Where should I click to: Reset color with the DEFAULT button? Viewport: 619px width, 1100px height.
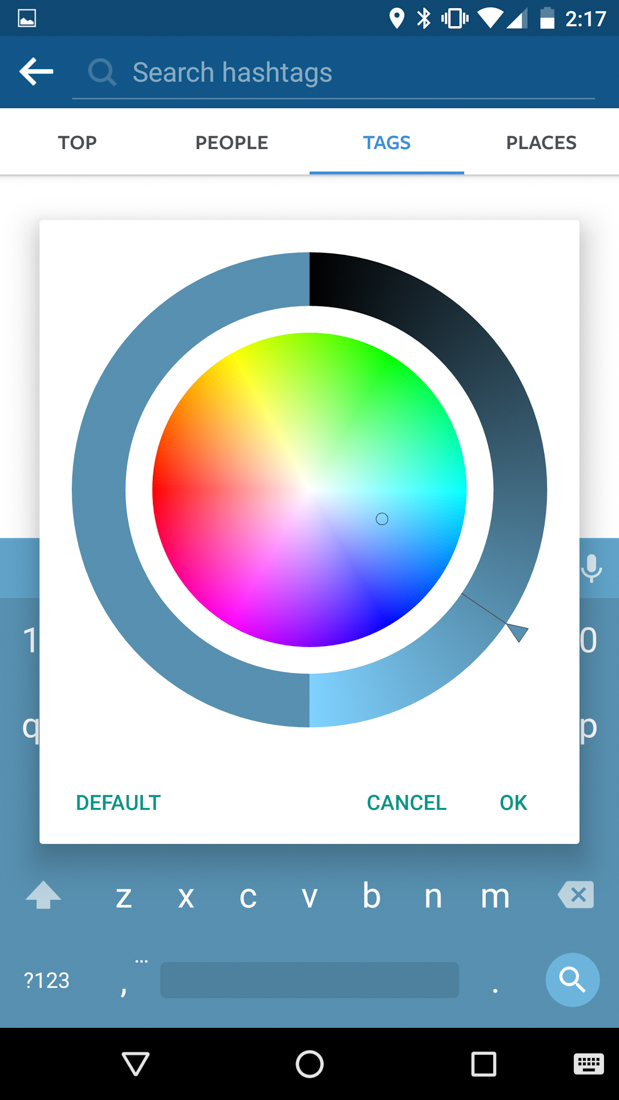tap(118, 802)
